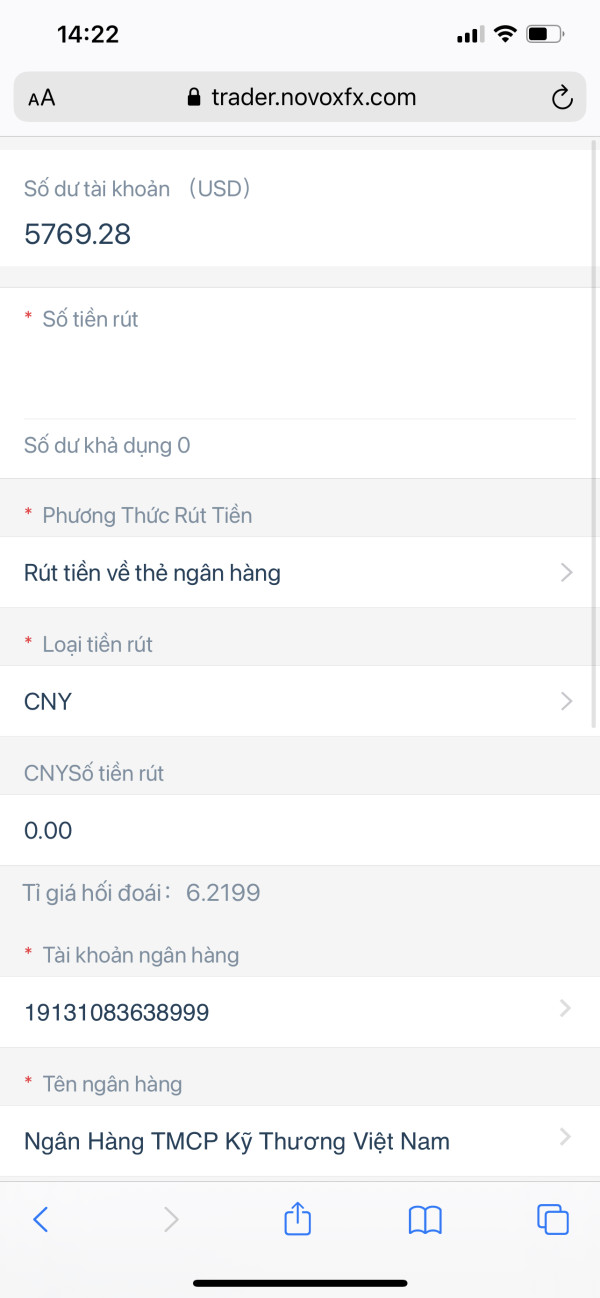600x1298 pixels.
Task: Show all open Safari tabs
Action: pyautogui.click(x=553, y=1218)
